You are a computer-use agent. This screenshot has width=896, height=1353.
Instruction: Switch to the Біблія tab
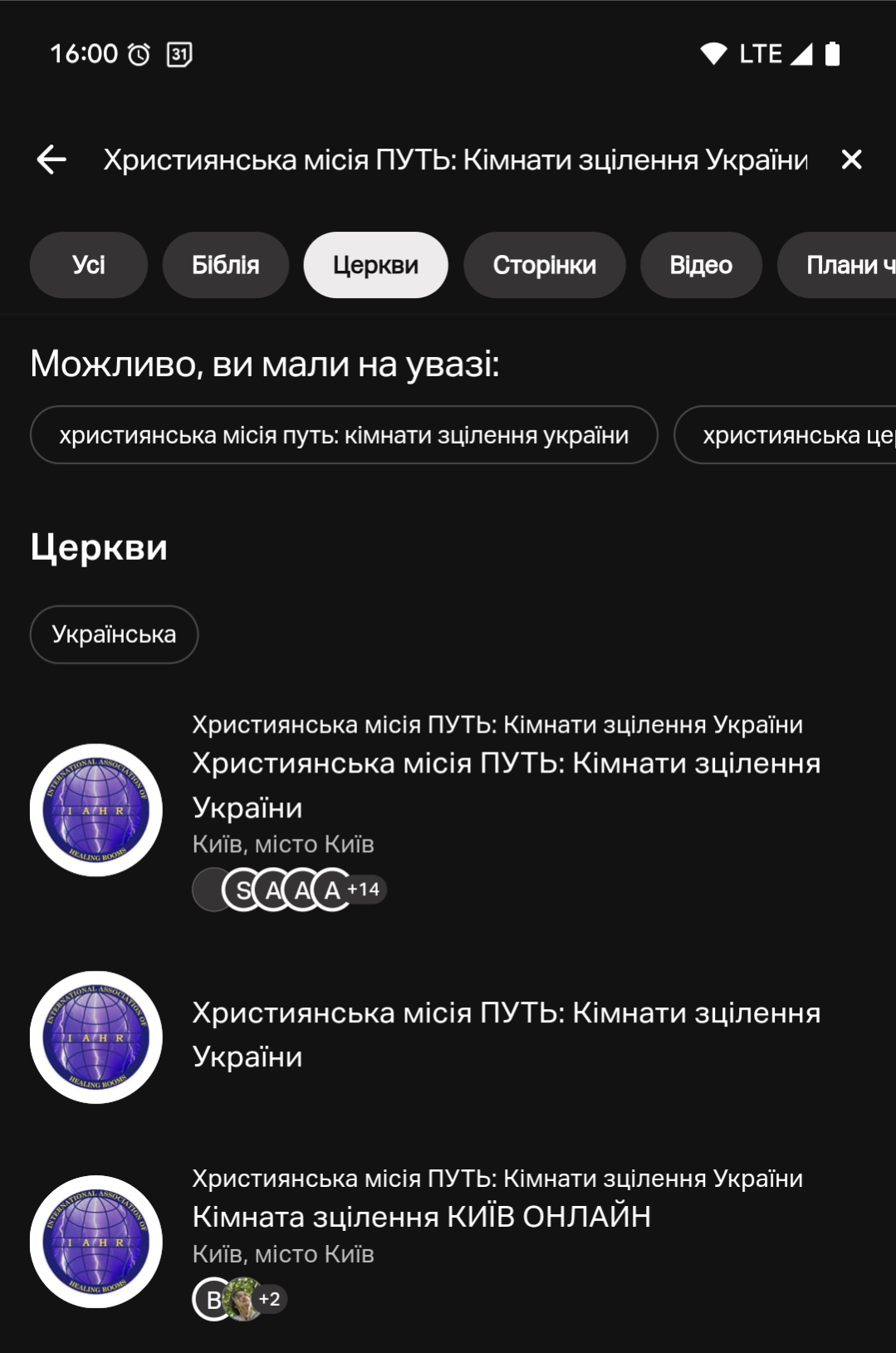(x=225, y=265)
